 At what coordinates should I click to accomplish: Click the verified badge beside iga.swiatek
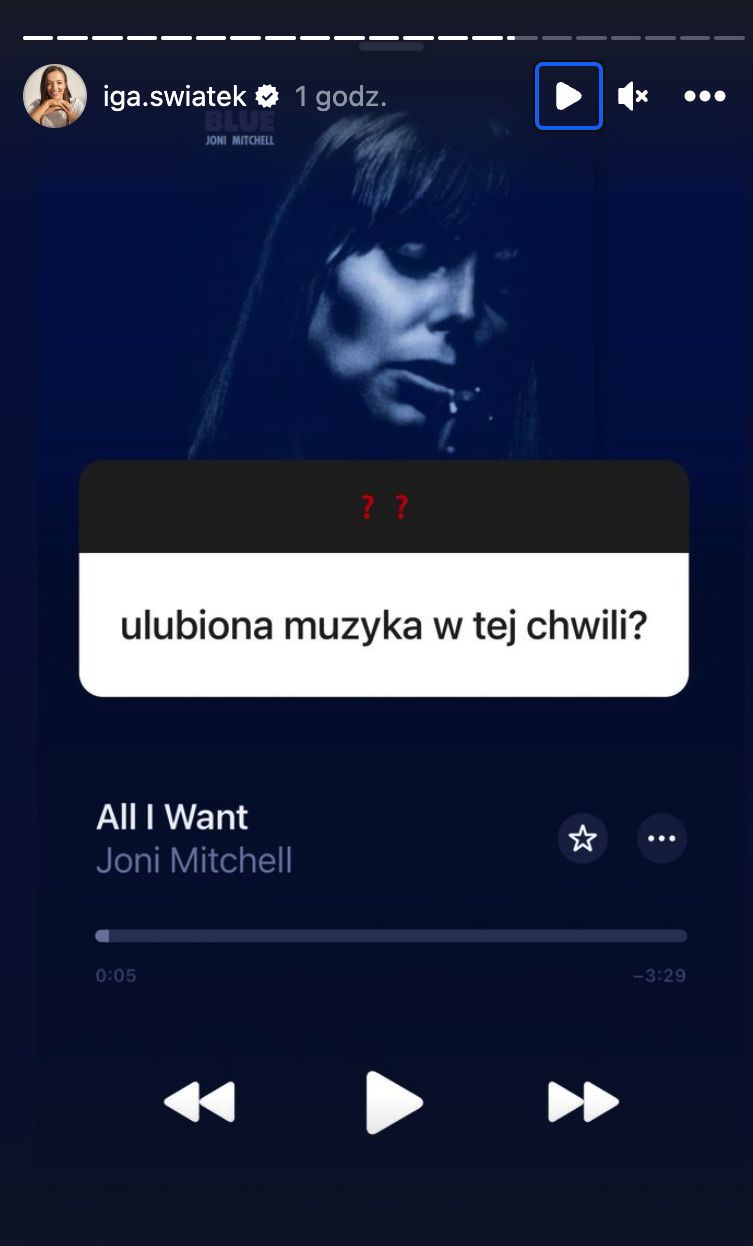[x=266, y=96]
